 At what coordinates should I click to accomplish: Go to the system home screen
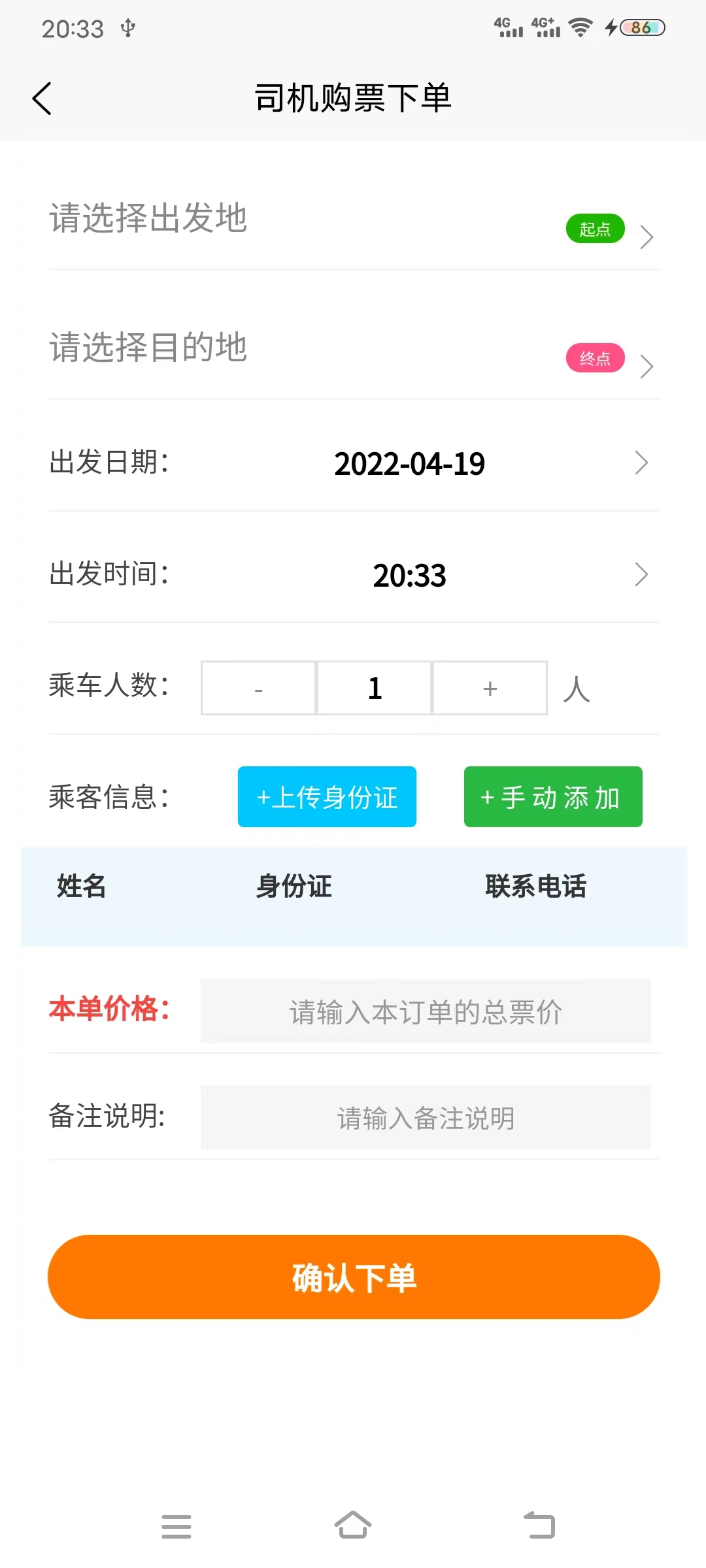click(x=353, y=1526)
